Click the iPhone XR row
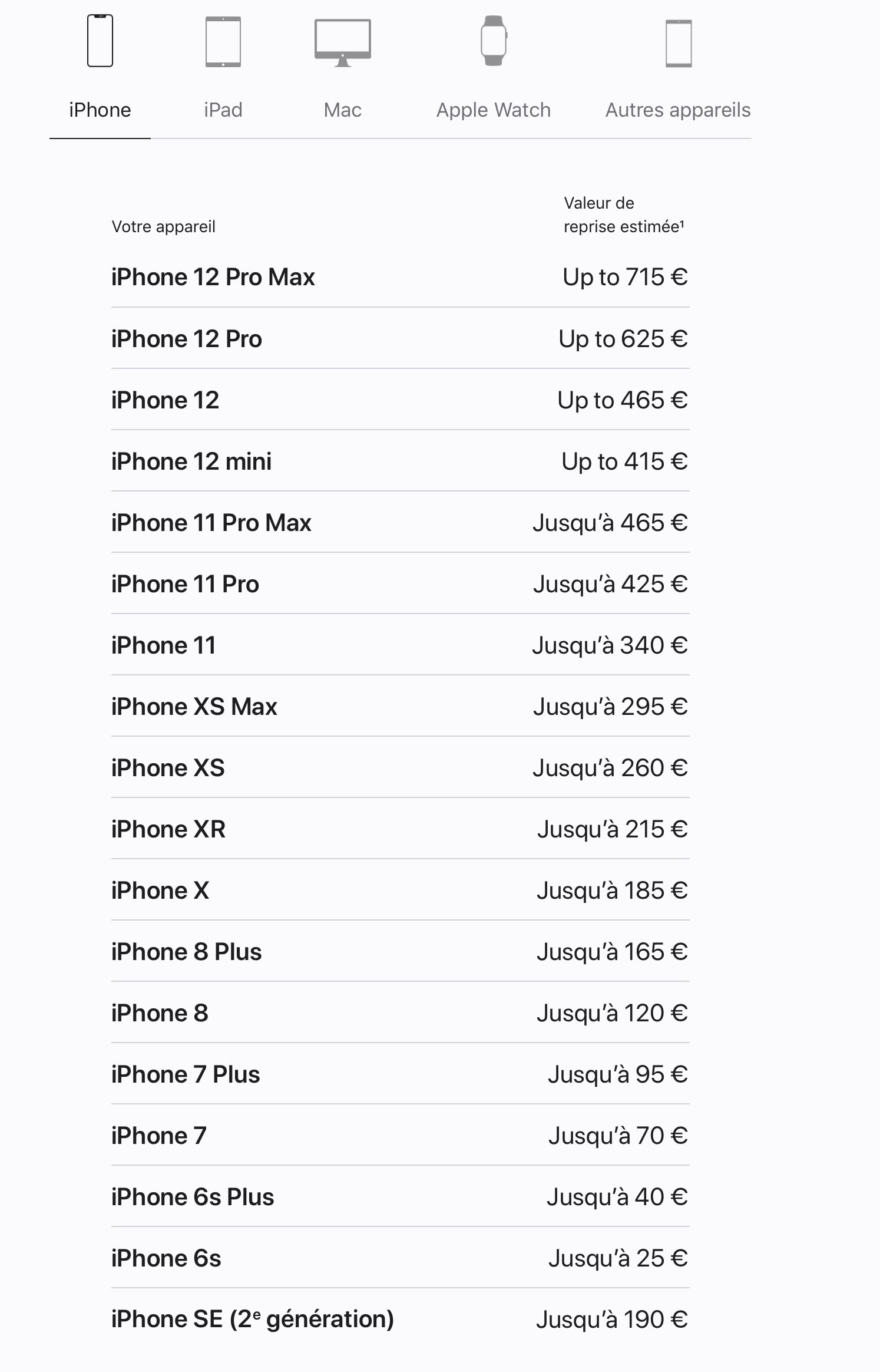 click(167, 829)
